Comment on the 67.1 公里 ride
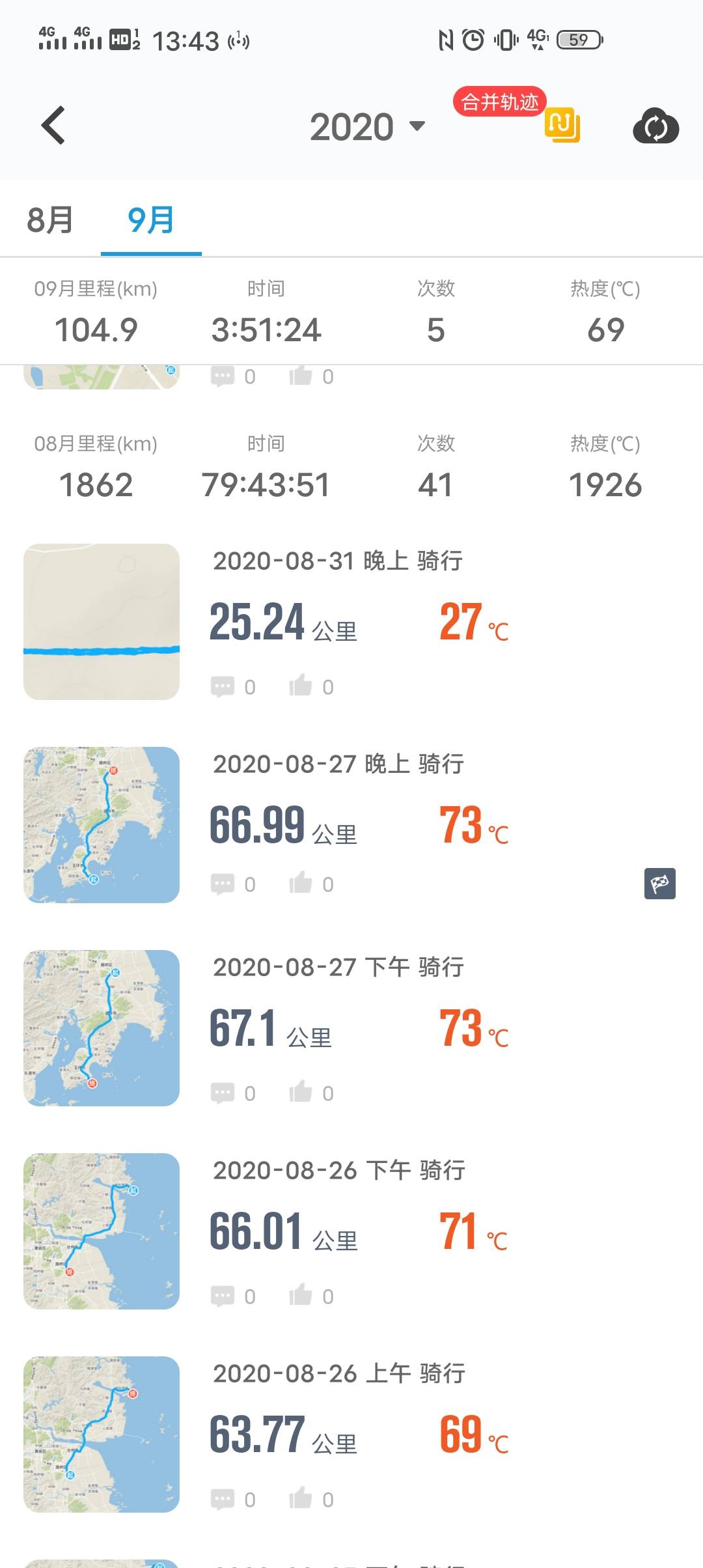The width and height of the screenshot is (703, 1568). coord(223,1093)
